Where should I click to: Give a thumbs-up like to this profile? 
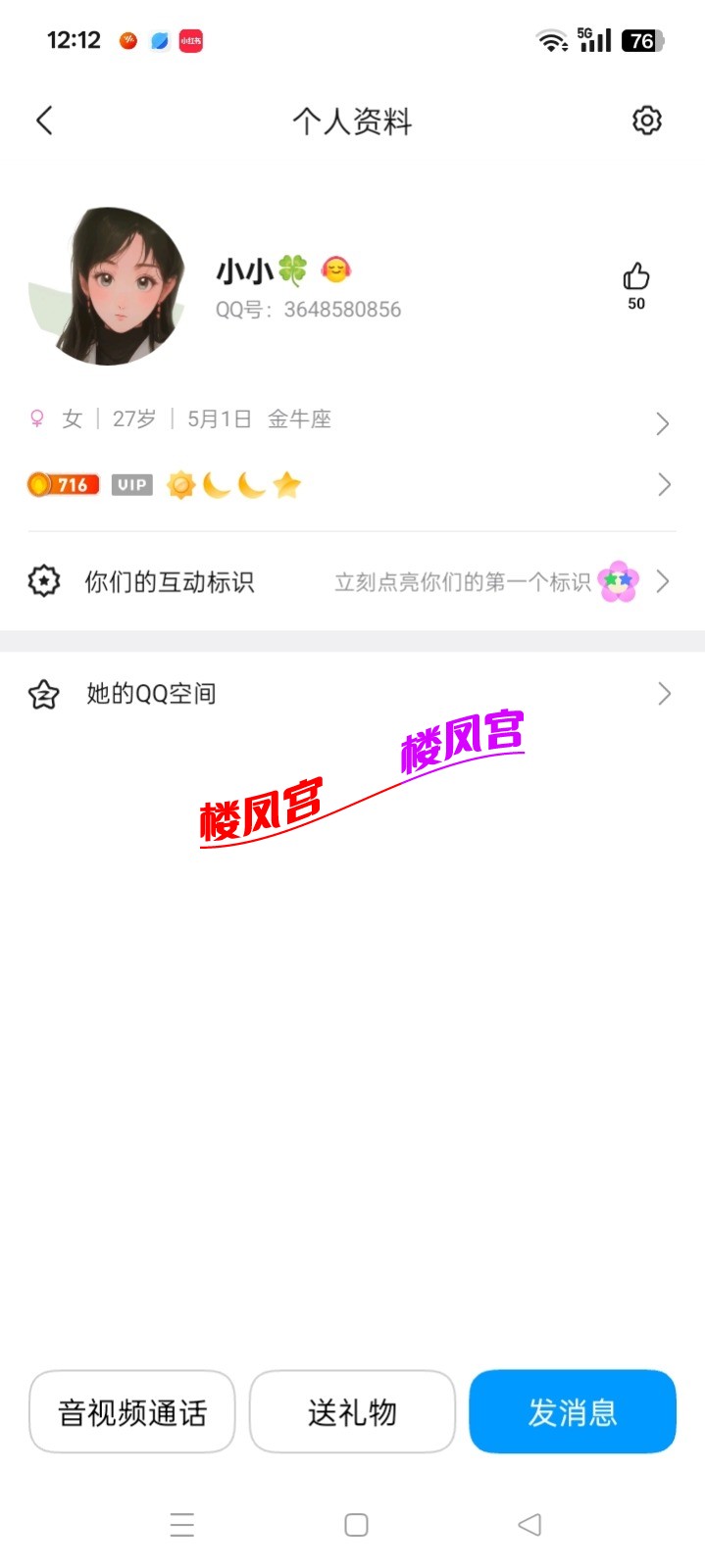[635, 277]
